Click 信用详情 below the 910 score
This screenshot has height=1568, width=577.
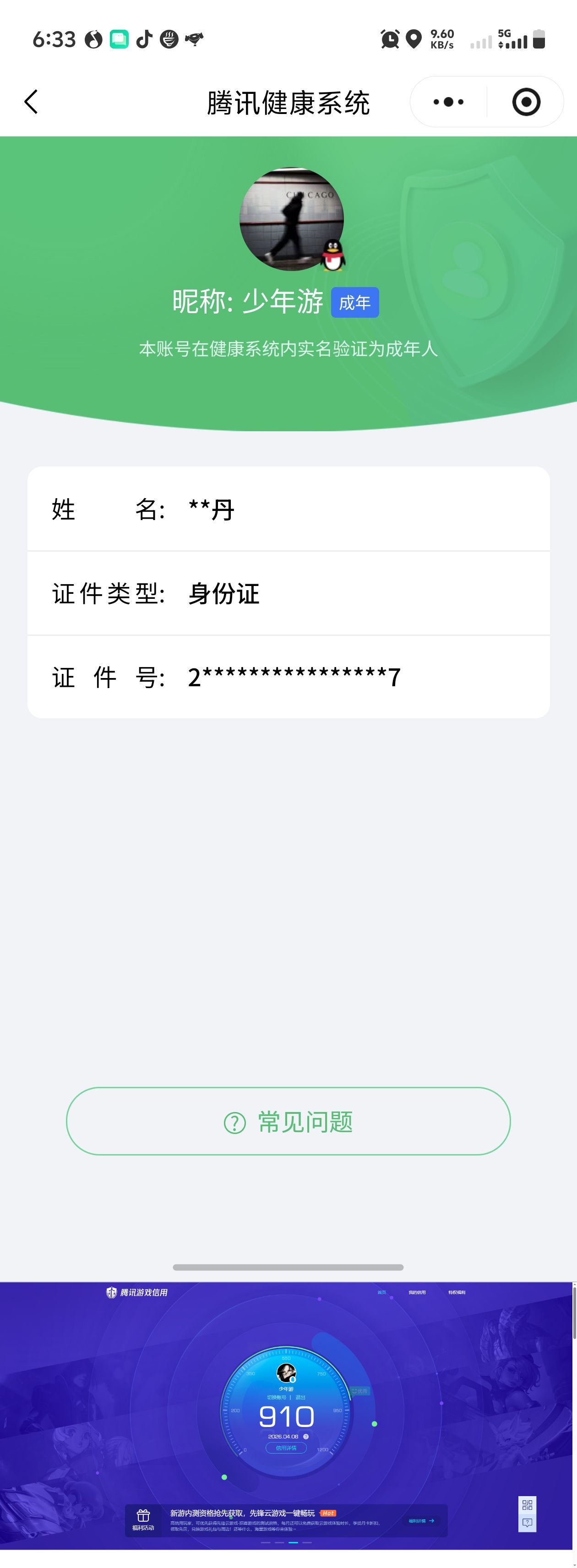(287, 1448)
